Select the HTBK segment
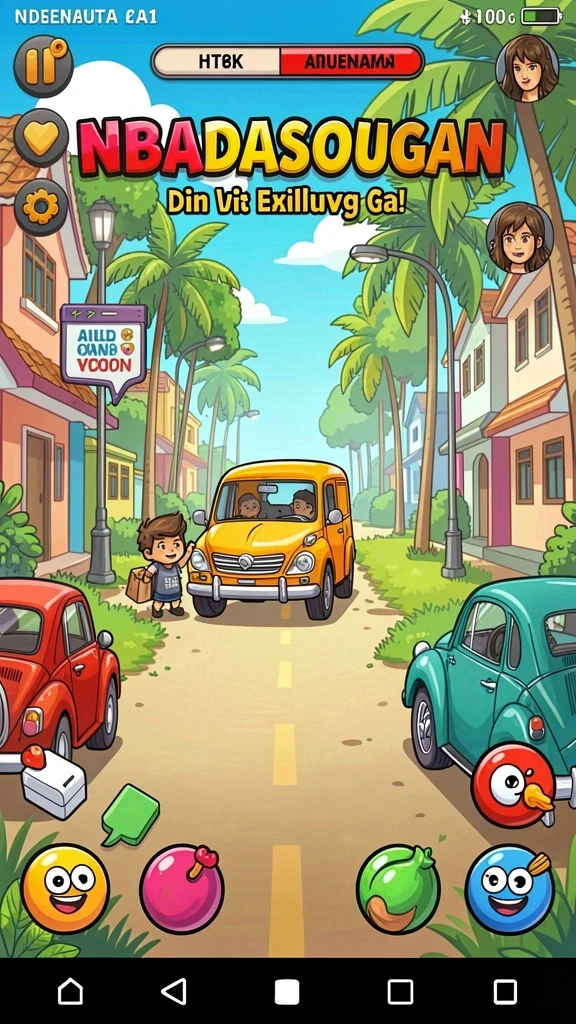576x1024 pixels. [219, 62]
